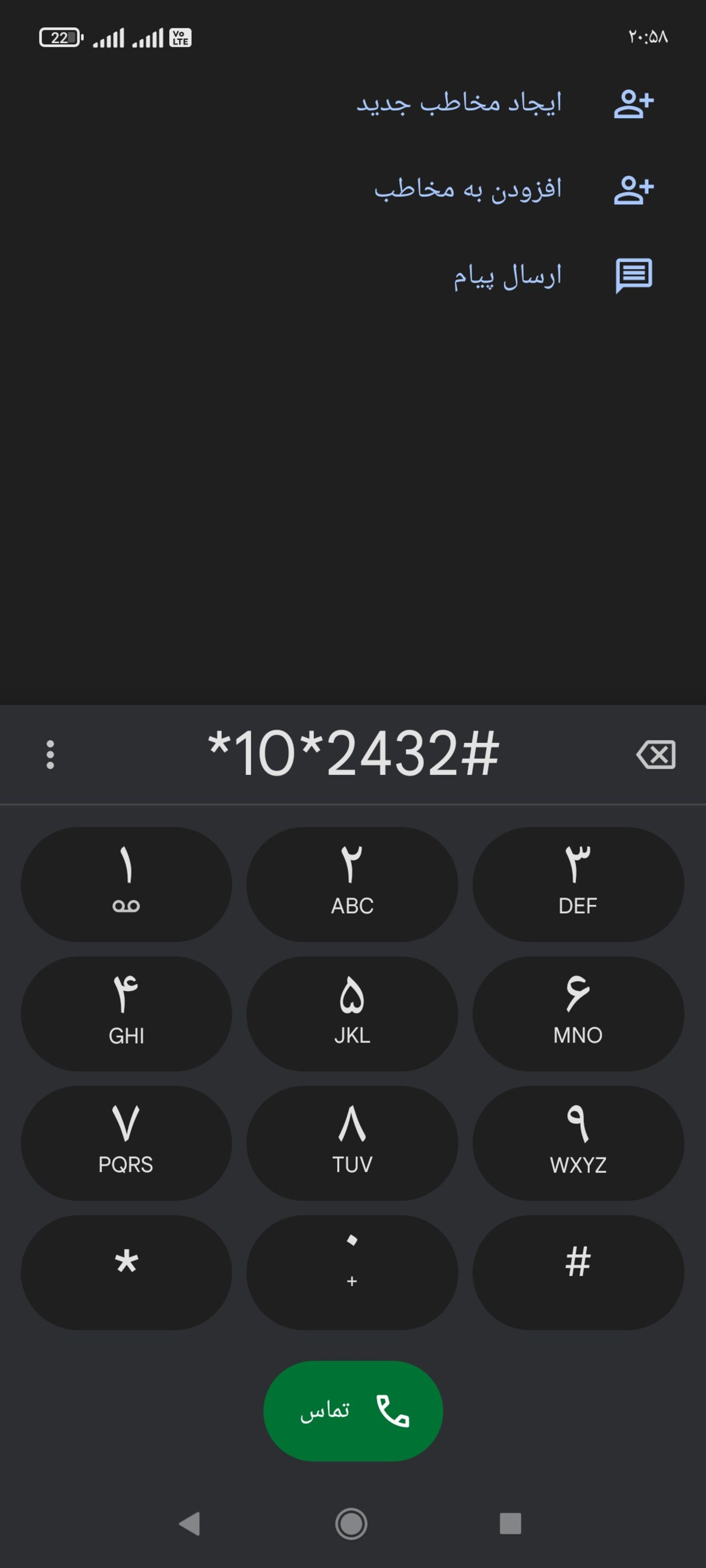Screen dimensions: 706x1568
Task: Enter the star * key
Action: 126,1272
